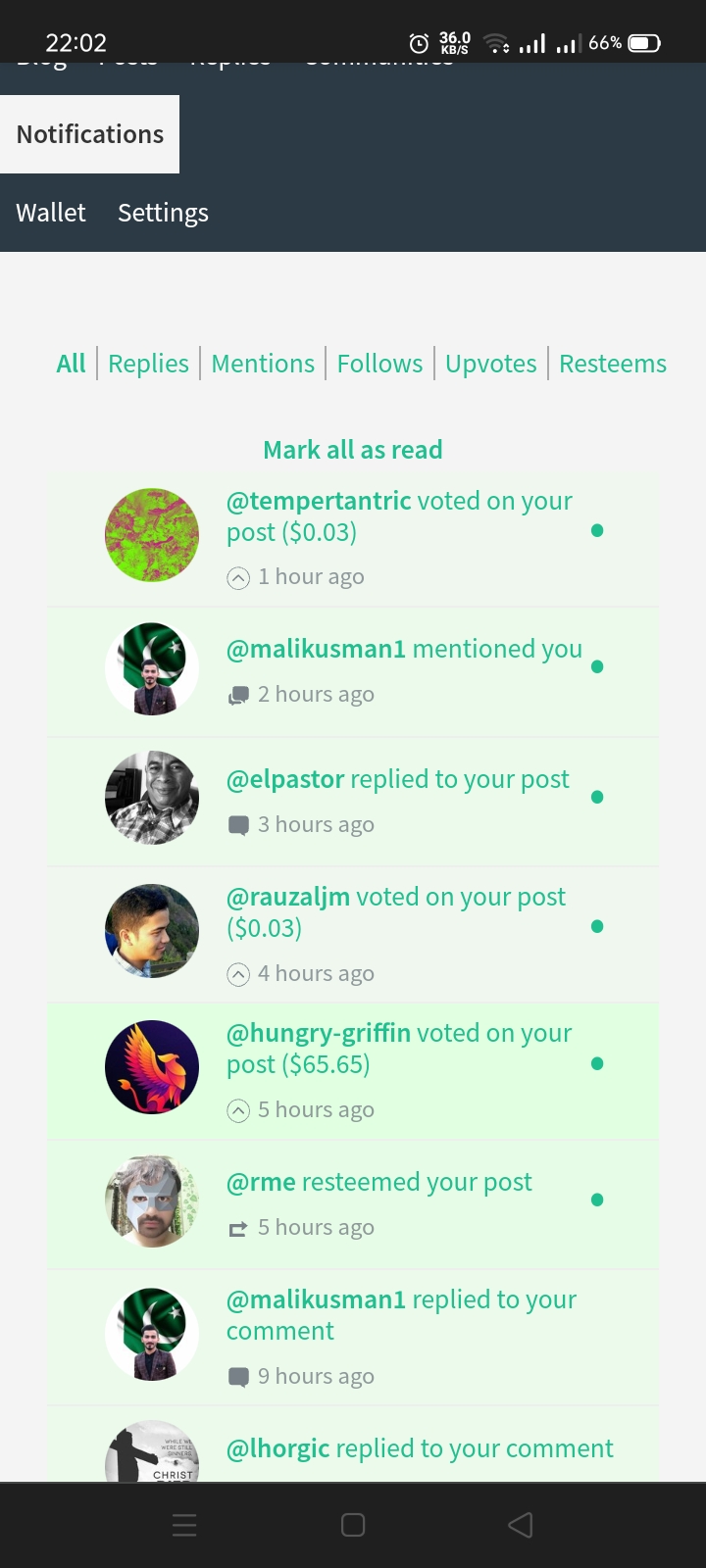Viewport: 706px width, 1568px height.
Task: Go back using the system back button
Action: pyautogui.click(x=521, y=1525)
